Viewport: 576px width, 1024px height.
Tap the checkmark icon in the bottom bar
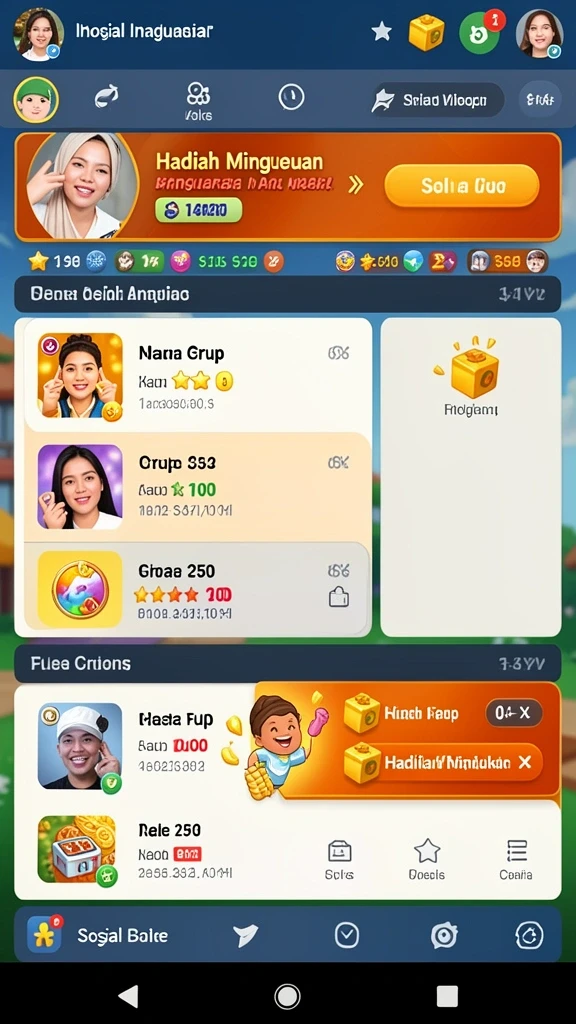347,935
